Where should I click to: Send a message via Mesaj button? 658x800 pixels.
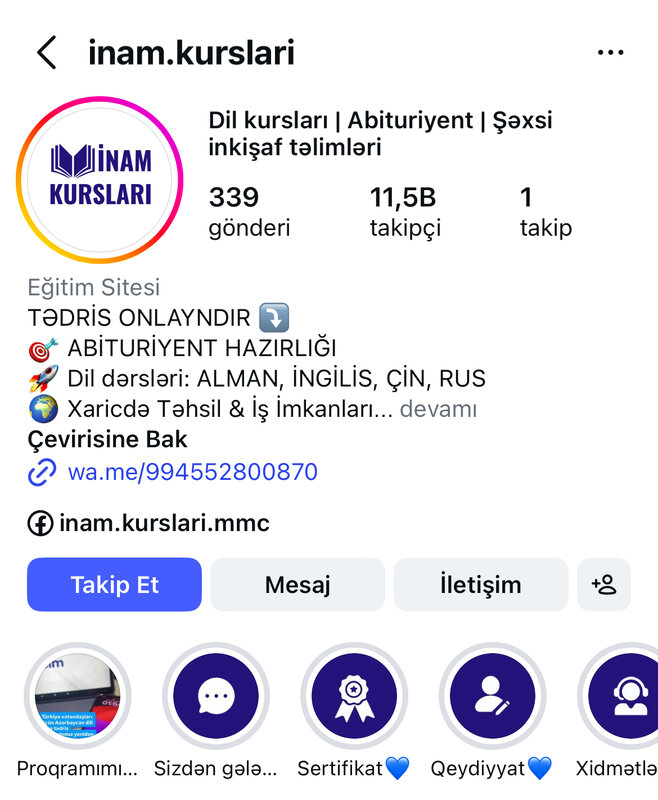point(297,585)
